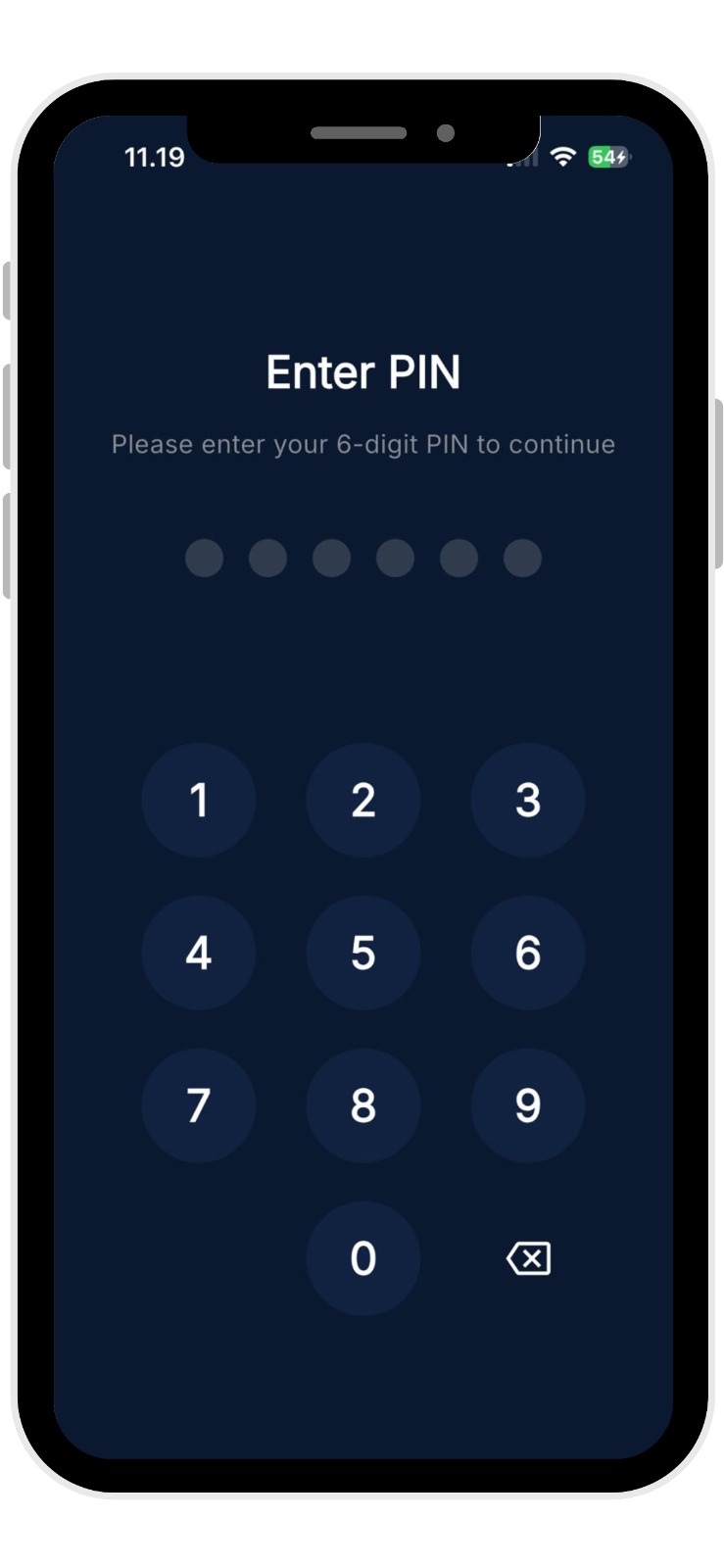This screenshot has height=1568, width=724.
Task: Enter digit 0 on the keypad
Action: tap(363, 1258)
